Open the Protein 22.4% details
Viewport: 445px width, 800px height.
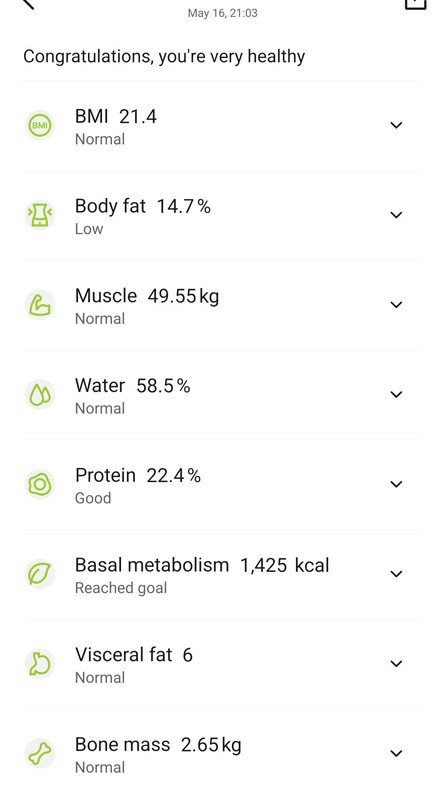pos(222,485)
